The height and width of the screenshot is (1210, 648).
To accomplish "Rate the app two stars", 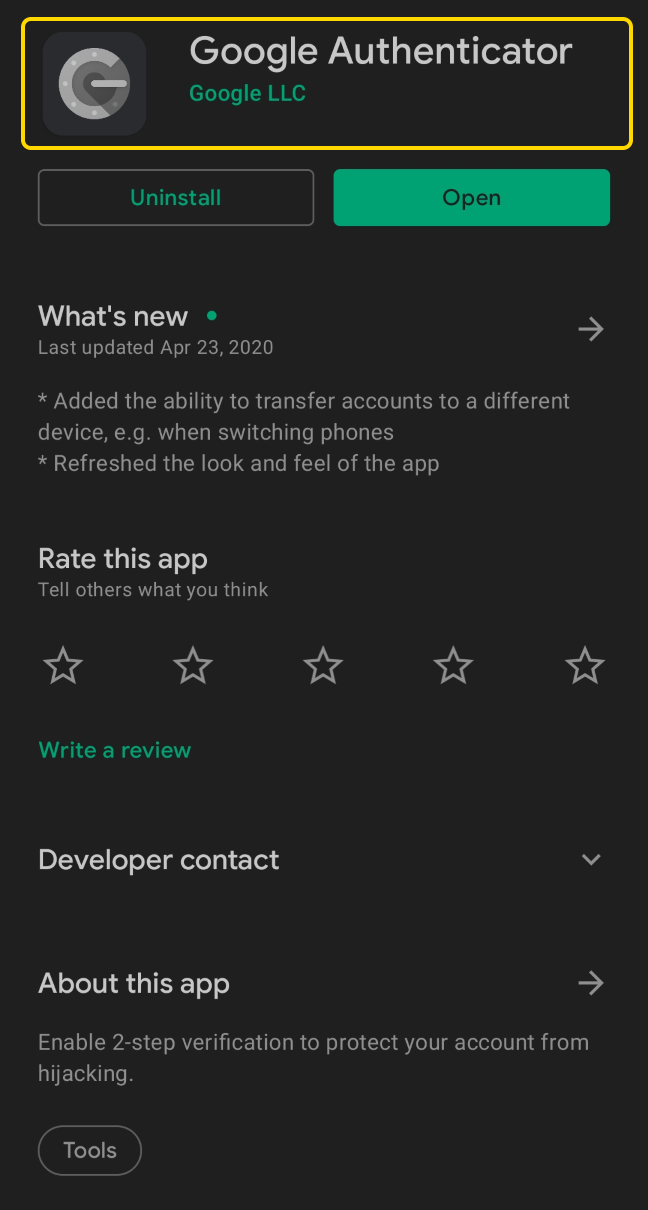I will 193,665.
